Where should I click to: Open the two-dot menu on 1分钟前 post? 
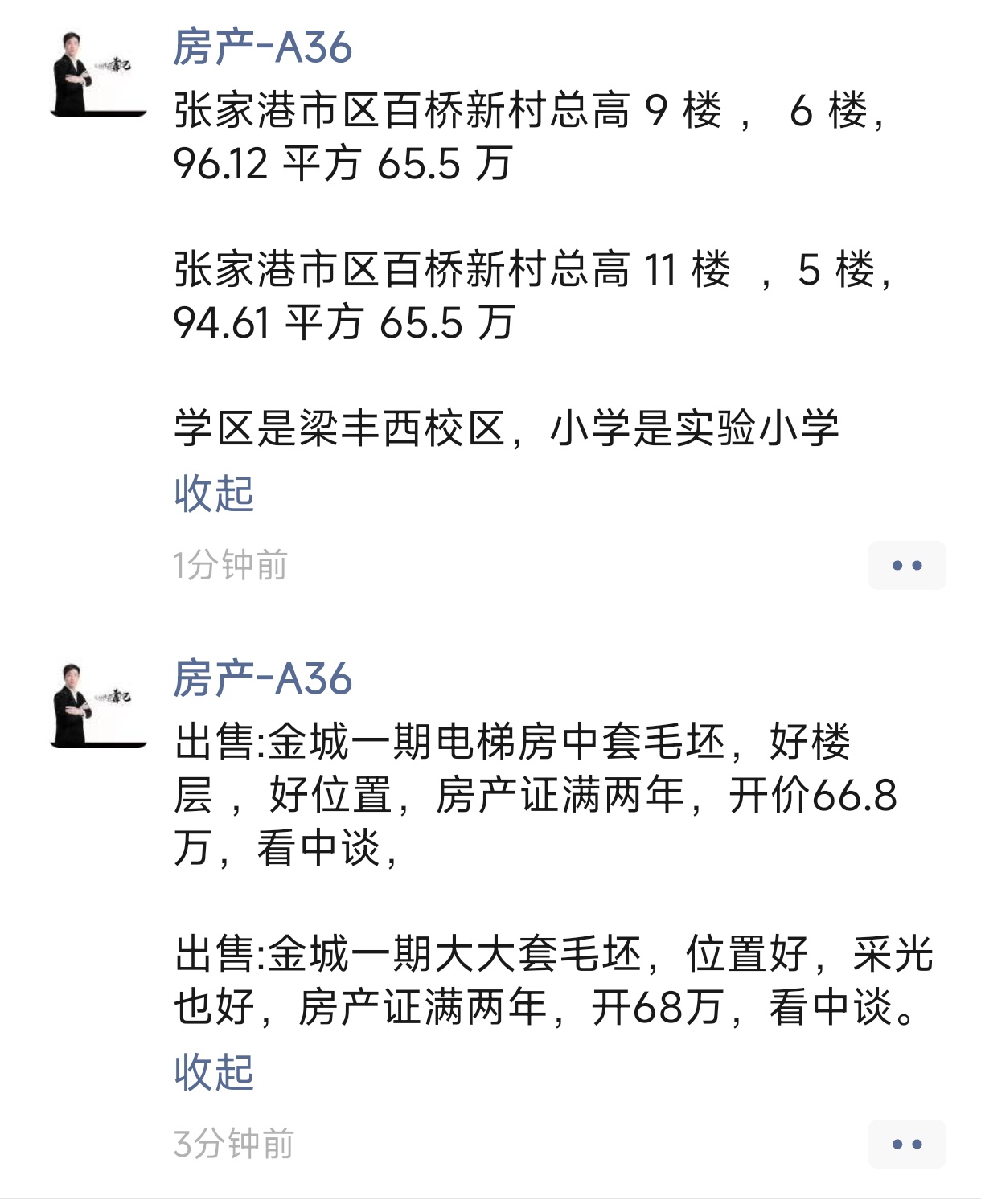906,566
